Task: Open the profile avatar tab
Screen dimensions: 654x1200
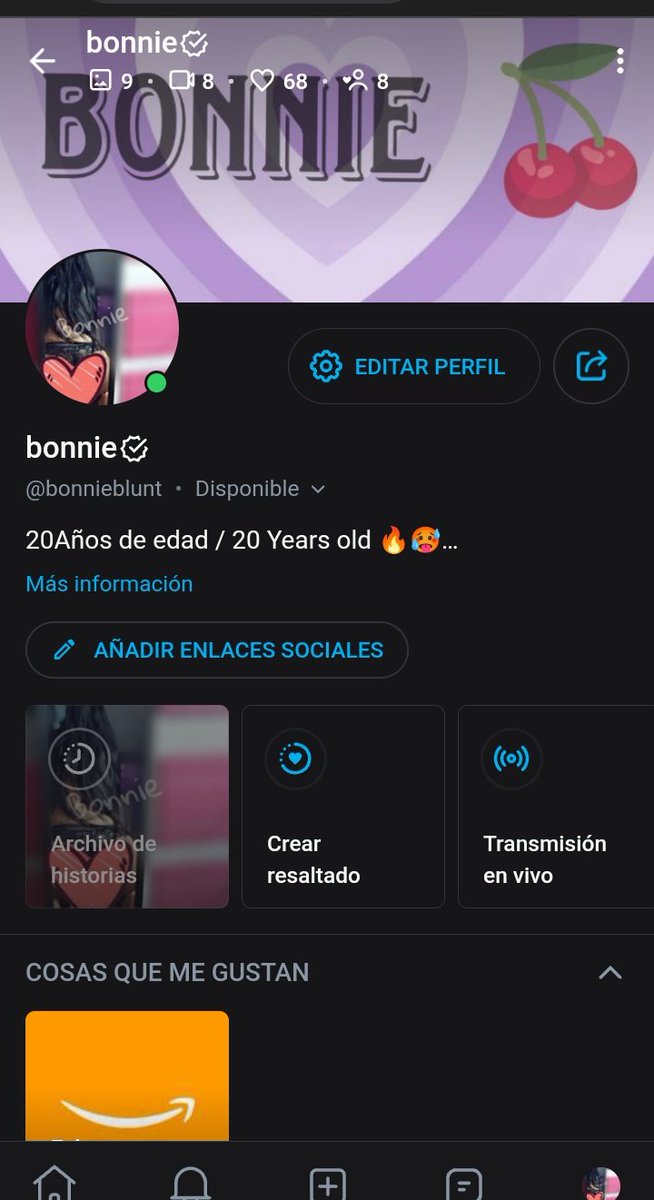Action: click(x=600, y=1183)
